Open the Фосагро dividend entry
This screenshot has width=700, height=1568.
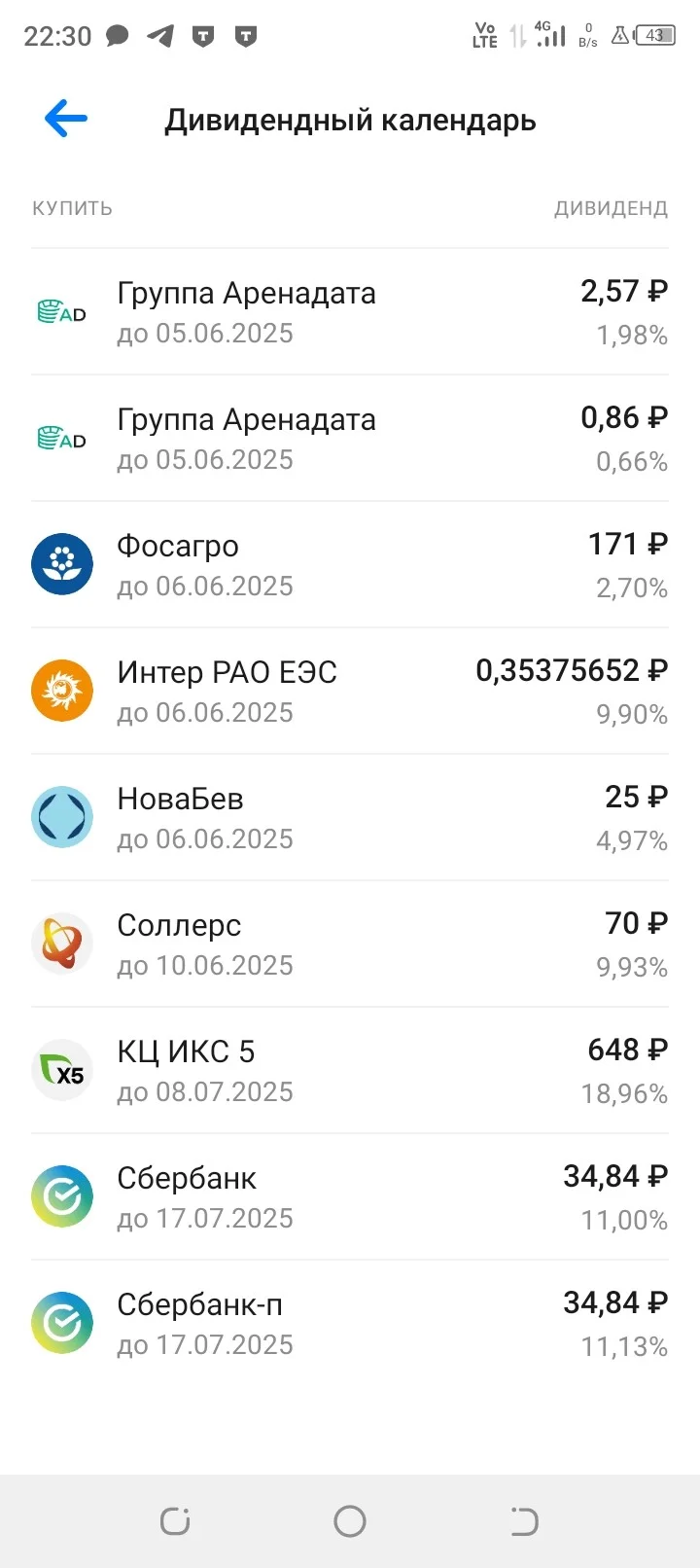[350, 565]
